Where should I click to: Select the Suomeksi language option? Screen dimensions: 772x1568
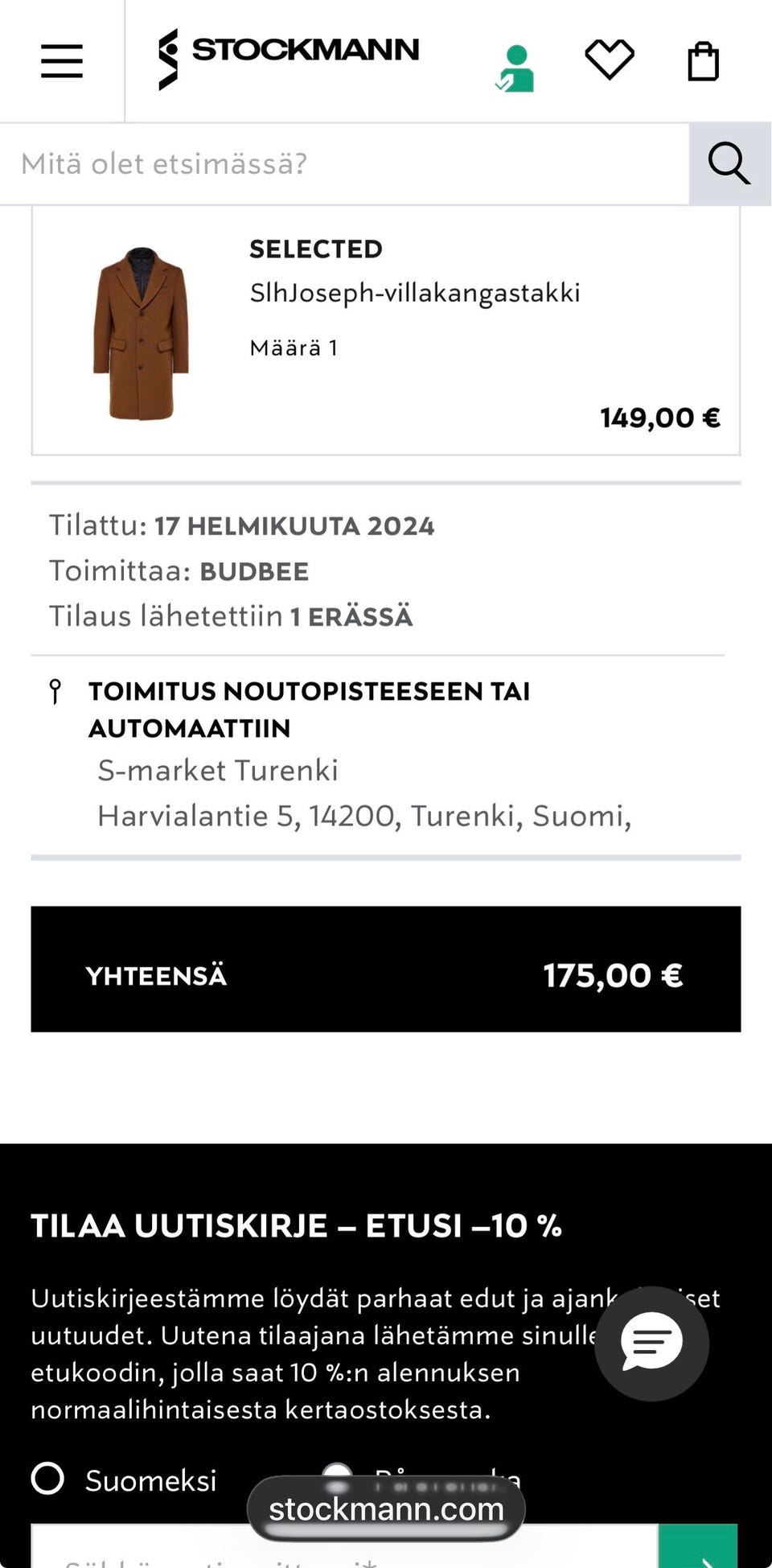[x=48, y=1478]
